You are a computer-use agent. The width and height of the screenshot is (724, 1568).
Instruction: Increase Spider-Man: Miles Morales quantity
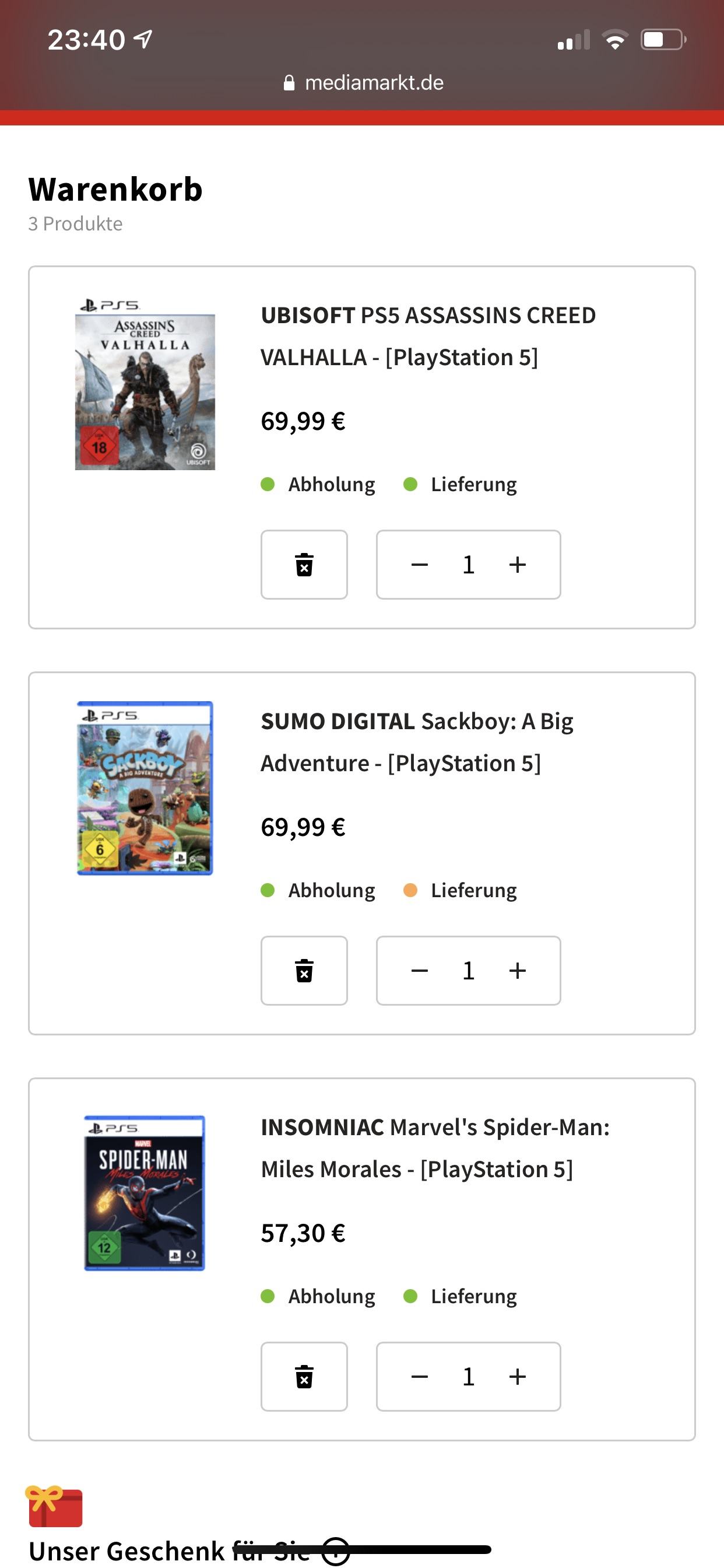tap(517, 1376)
